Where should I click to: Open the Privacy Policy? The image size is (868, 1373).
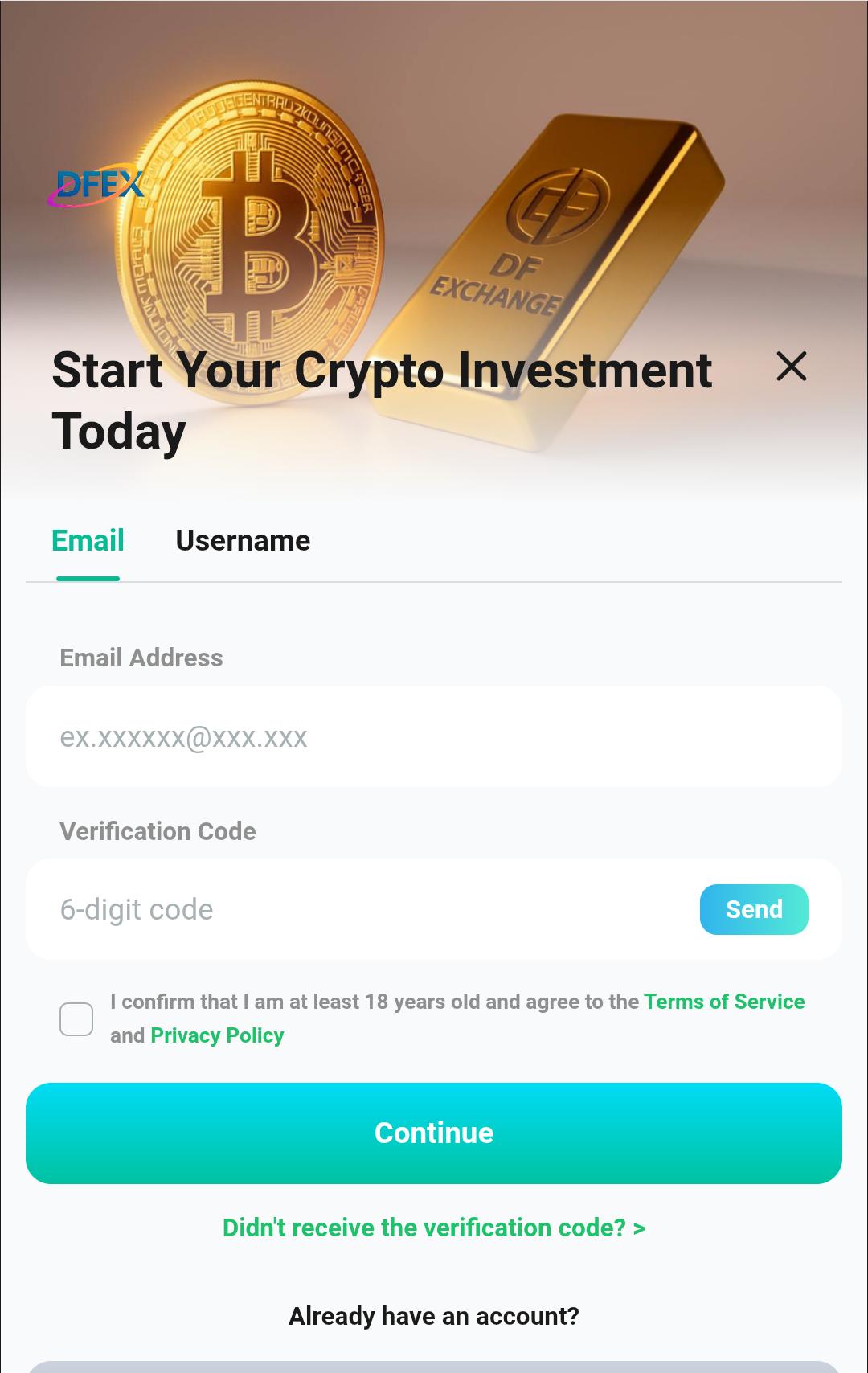coord(215,1035)
